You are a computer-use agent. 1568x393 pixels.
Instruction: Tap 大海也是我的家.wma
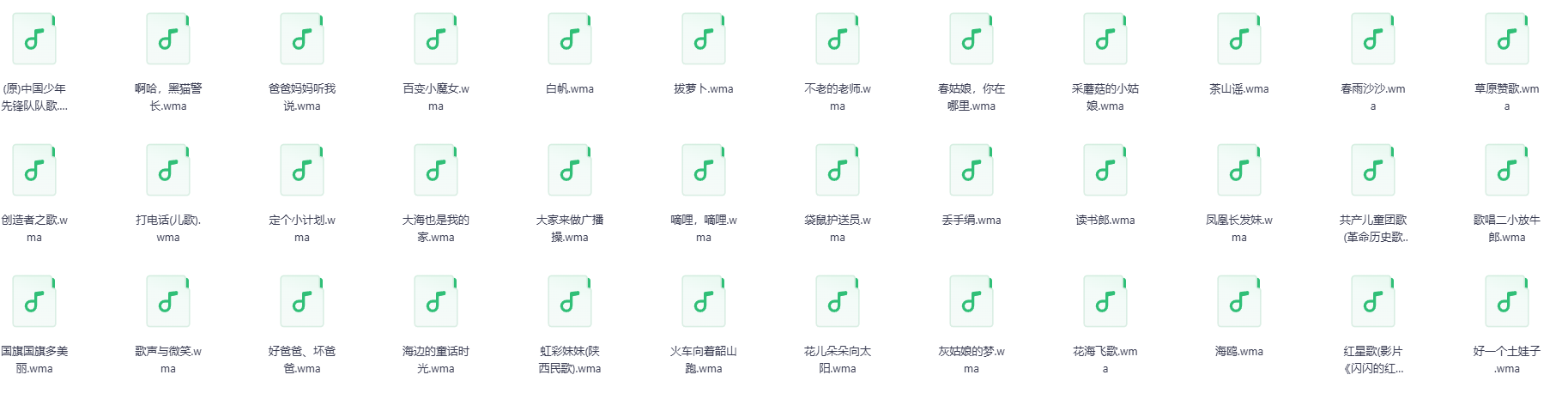point(436,172)
